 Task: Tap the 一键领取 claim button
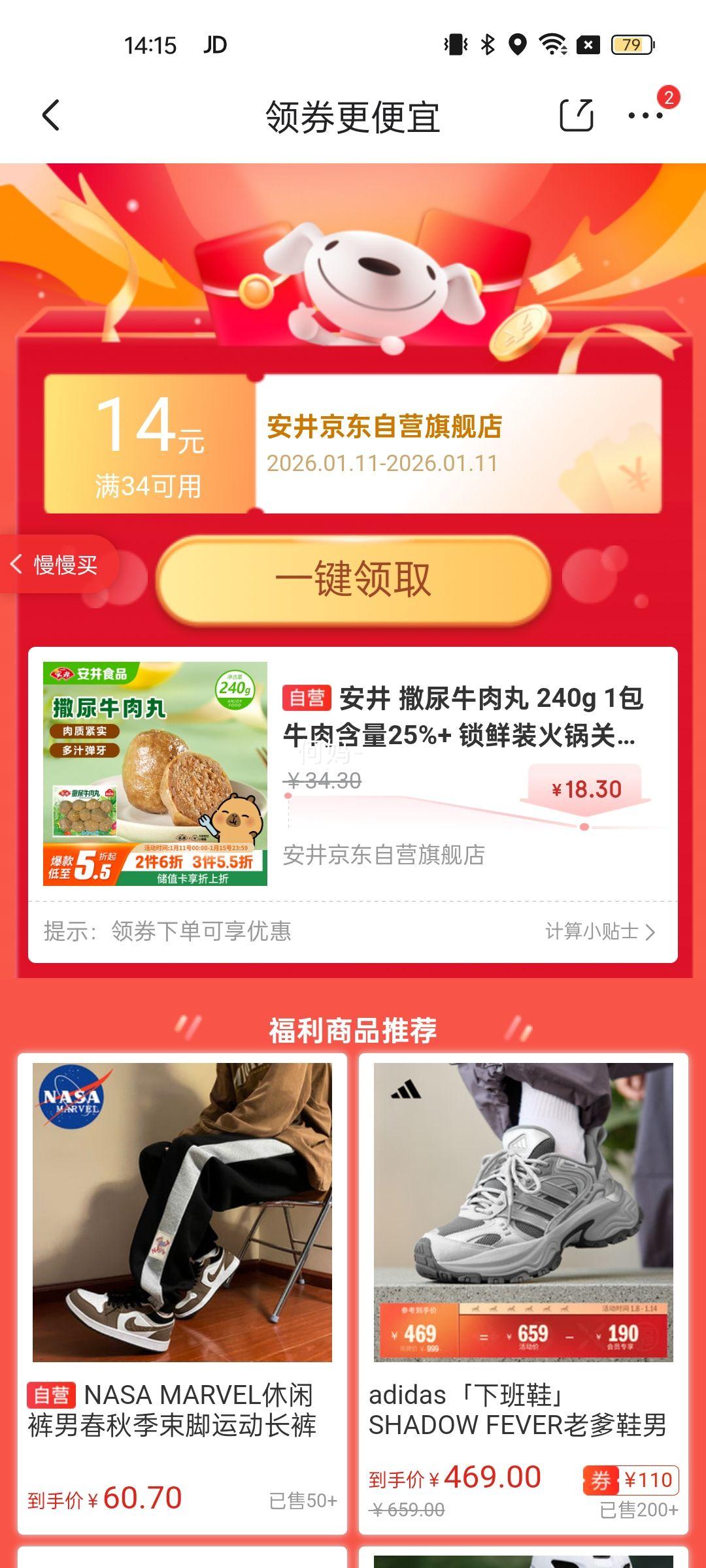[353, 580]
